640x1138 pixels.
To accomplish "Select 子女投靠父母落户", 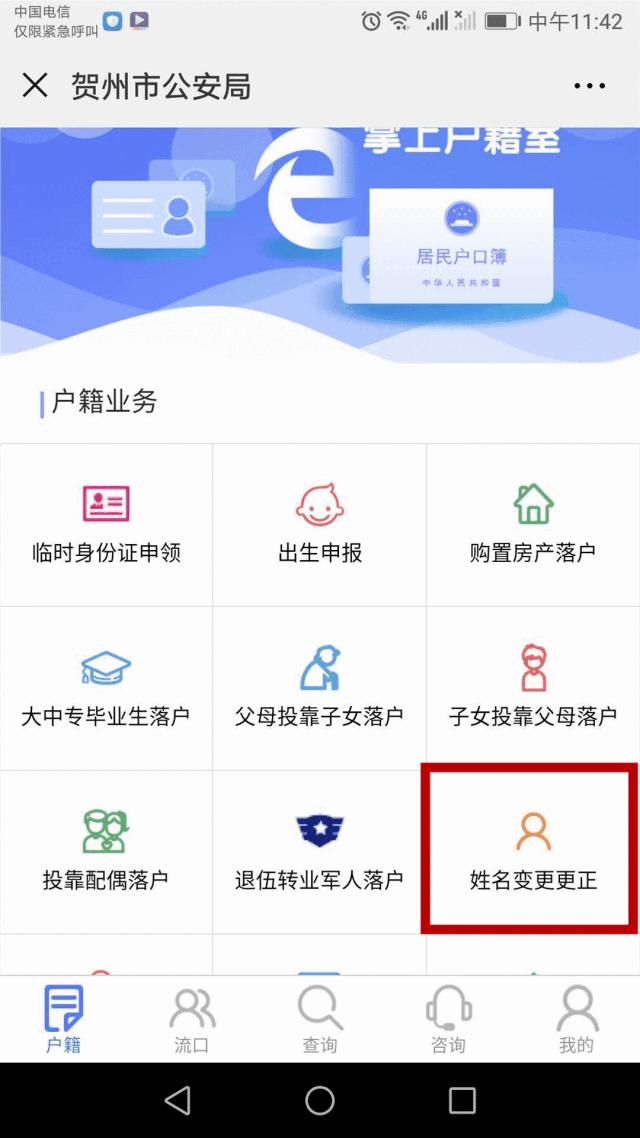I will 533,688.
